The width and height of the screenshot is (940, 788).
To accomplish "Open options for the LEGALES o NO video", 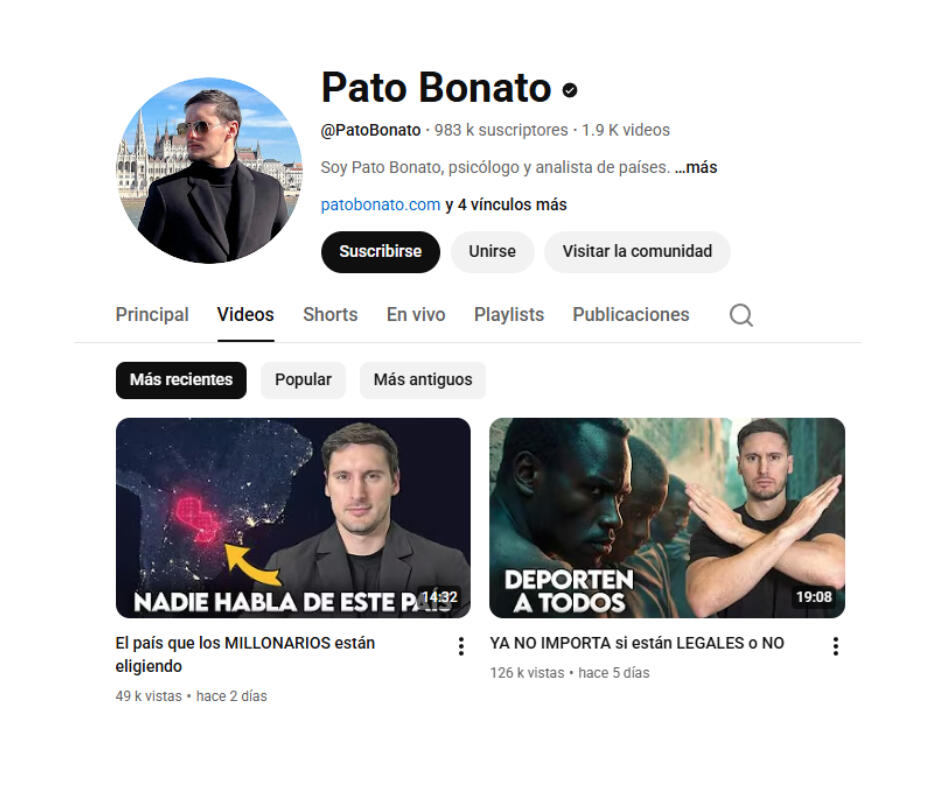I will tap(835, 647).
